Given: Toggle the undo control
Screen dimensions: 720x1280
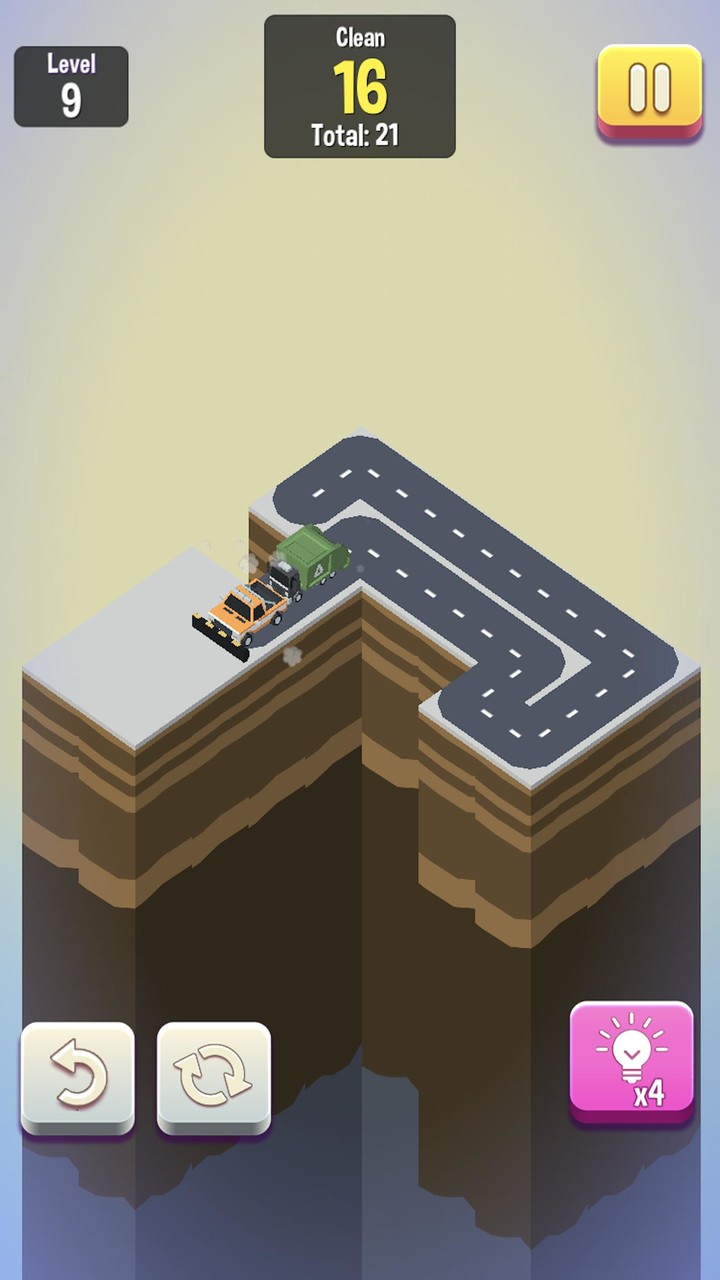Looking at the screenshot, I should 77,1072.
